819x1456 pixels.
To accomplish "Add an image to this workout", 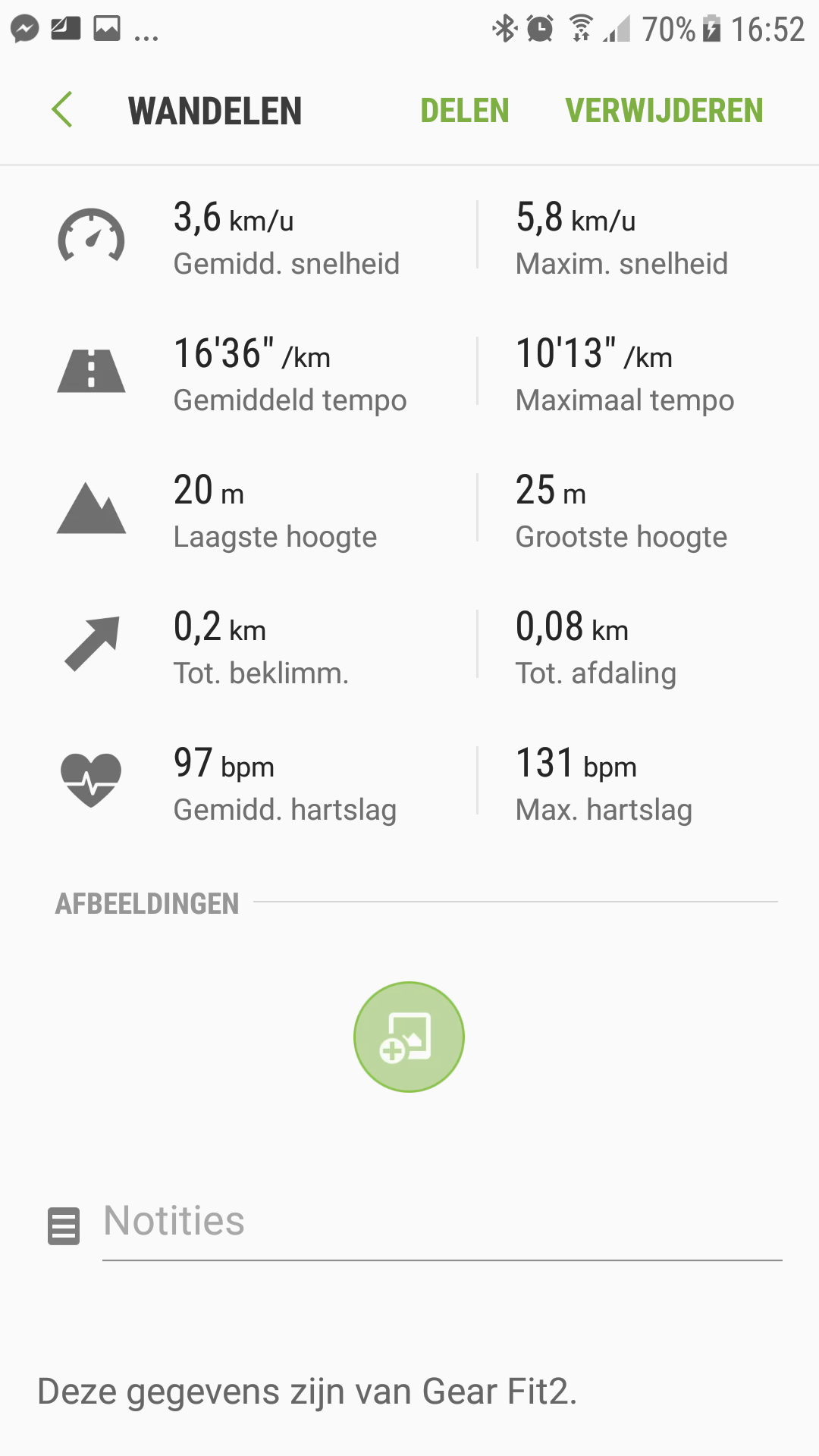I will (x=409, y=1037).
